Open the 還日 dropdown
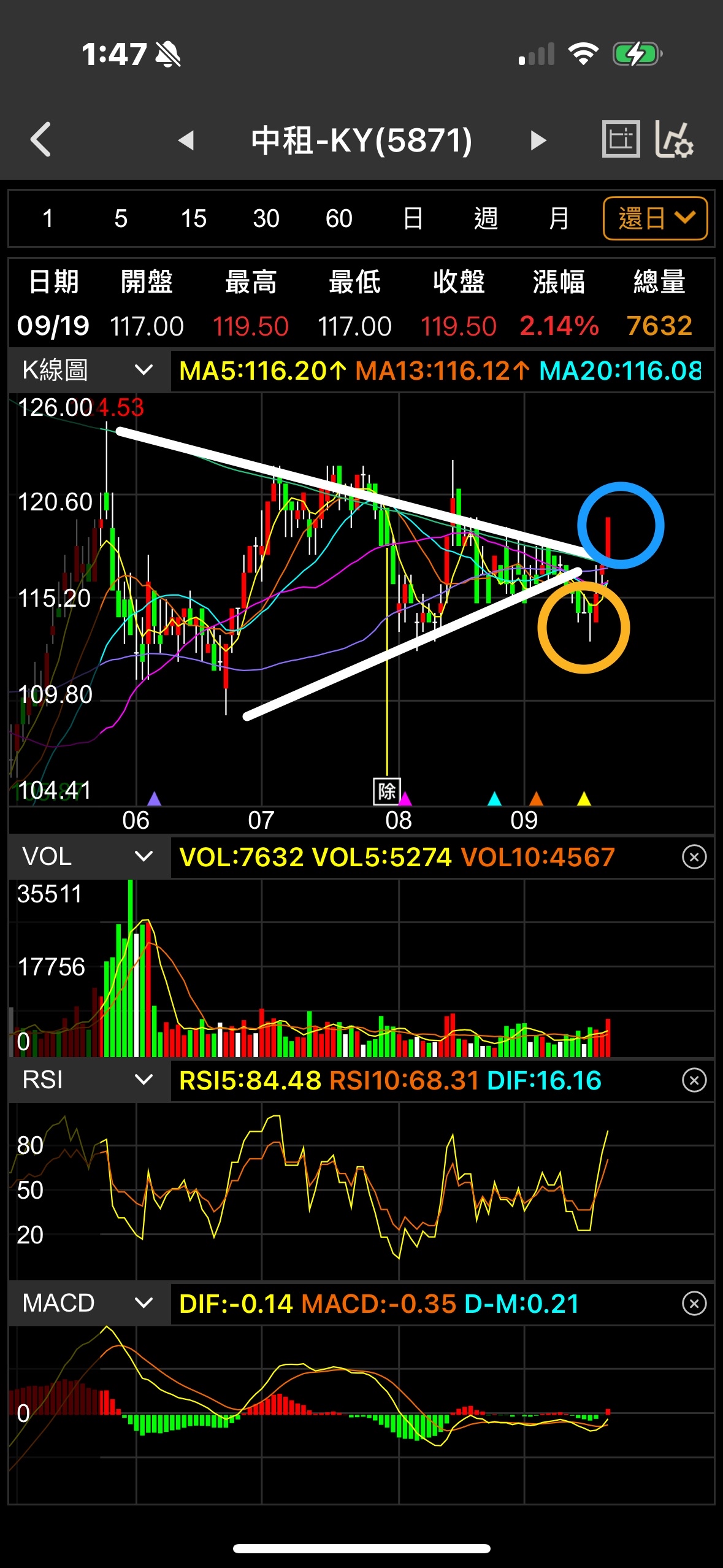Screen dimensions: 723x1568 pos(656,218)
